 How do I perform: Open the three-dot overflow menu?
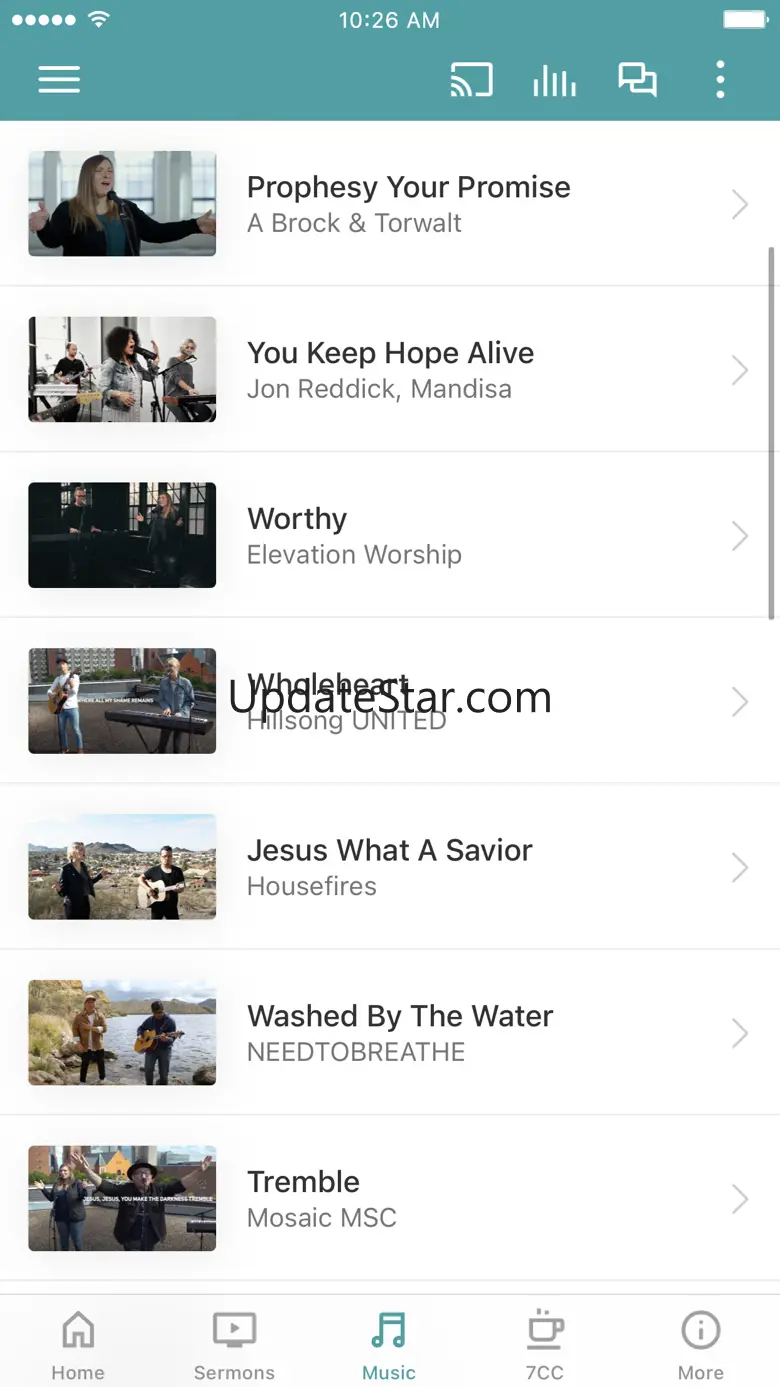click(x=720, y=80)
